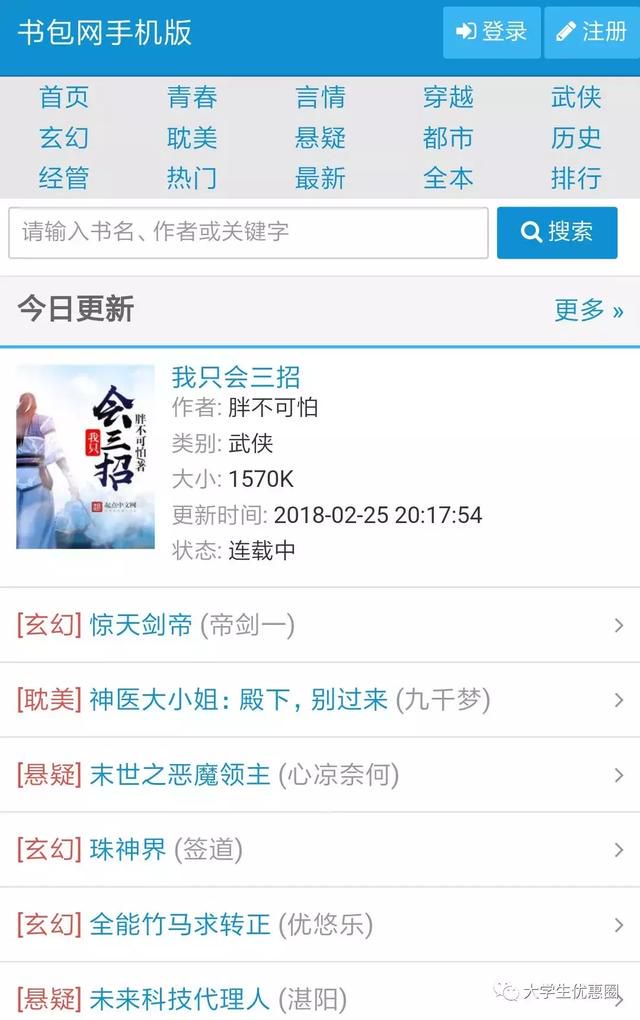The image size is (640, 1020).
Task: Open the book title 我只会三招
Action: point(236,377)
